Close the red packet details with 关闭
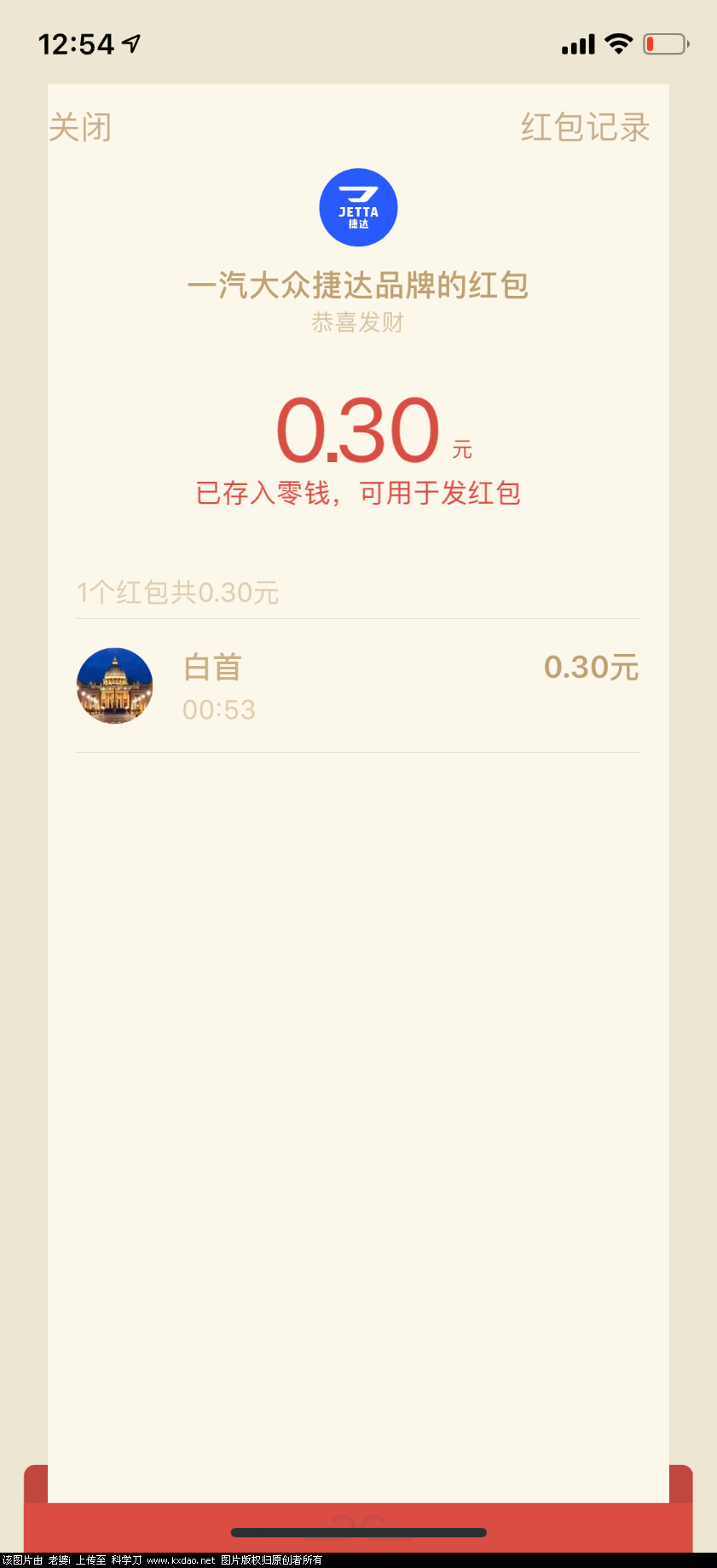Screen dimensions: 717x1568 (80, 128)
